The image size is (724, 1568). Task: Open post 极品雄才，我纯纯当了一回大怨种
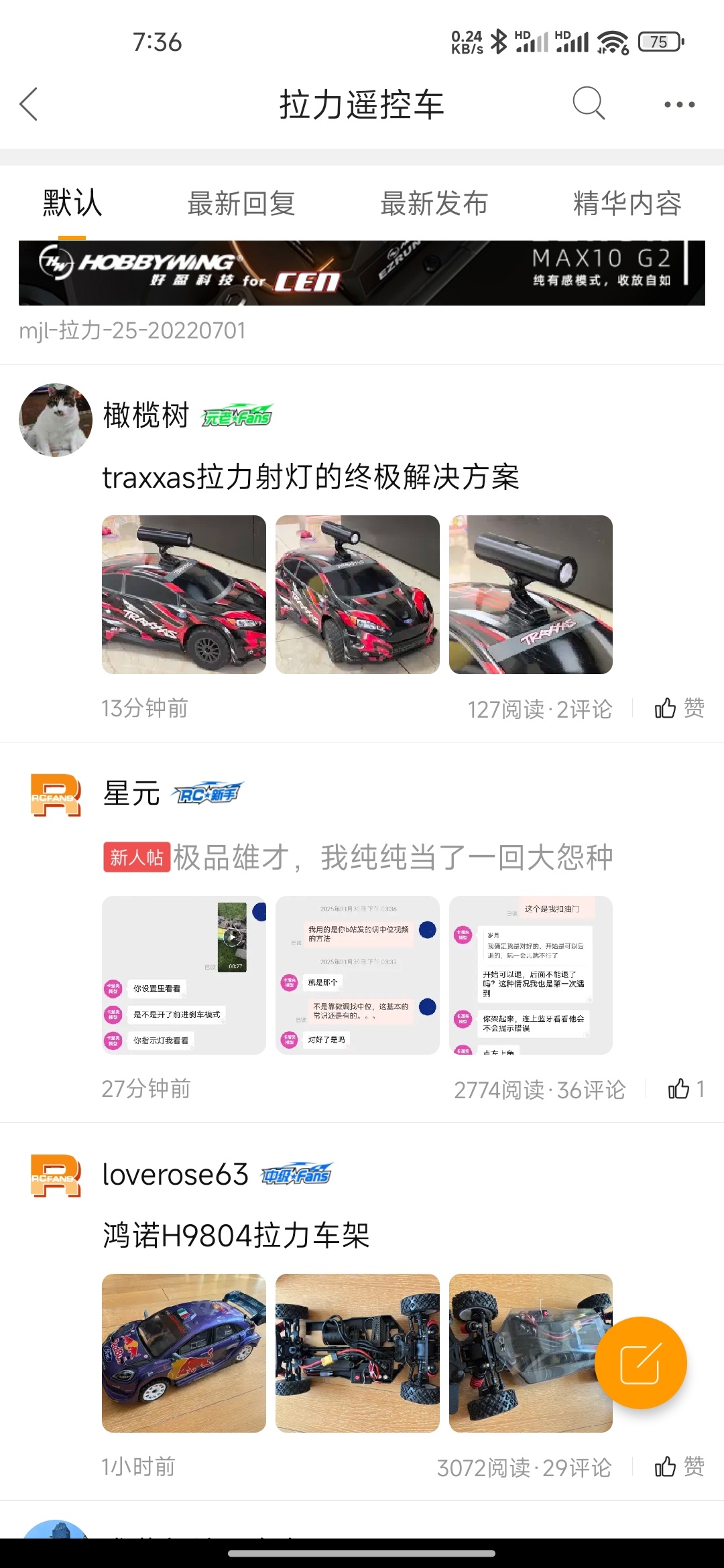tap(393, 857)
